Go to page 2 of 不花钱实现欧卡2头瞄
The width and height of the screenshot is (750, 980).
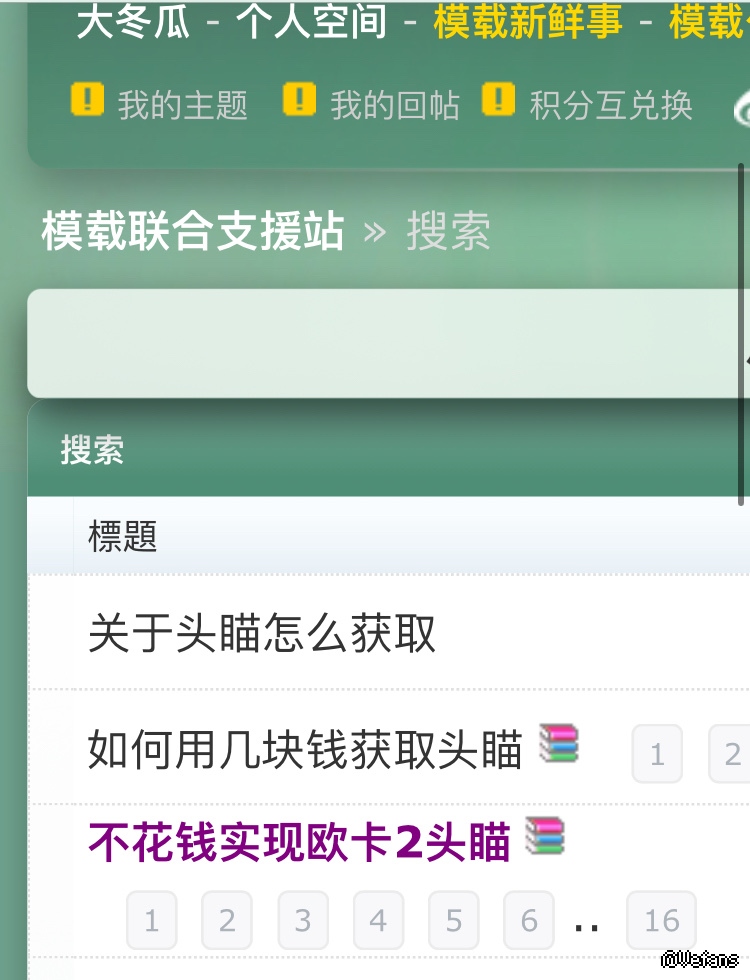coord(227,920)
